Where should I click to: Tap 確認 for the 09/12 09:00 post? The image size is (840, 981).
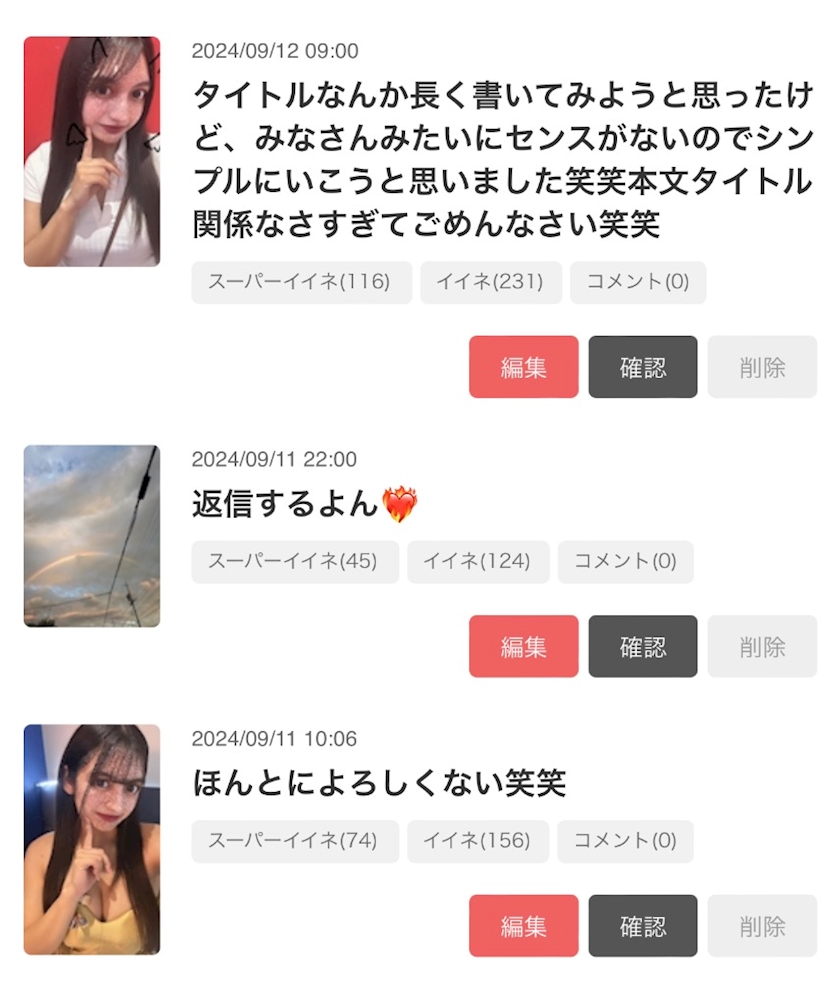(x=642, y=367)
